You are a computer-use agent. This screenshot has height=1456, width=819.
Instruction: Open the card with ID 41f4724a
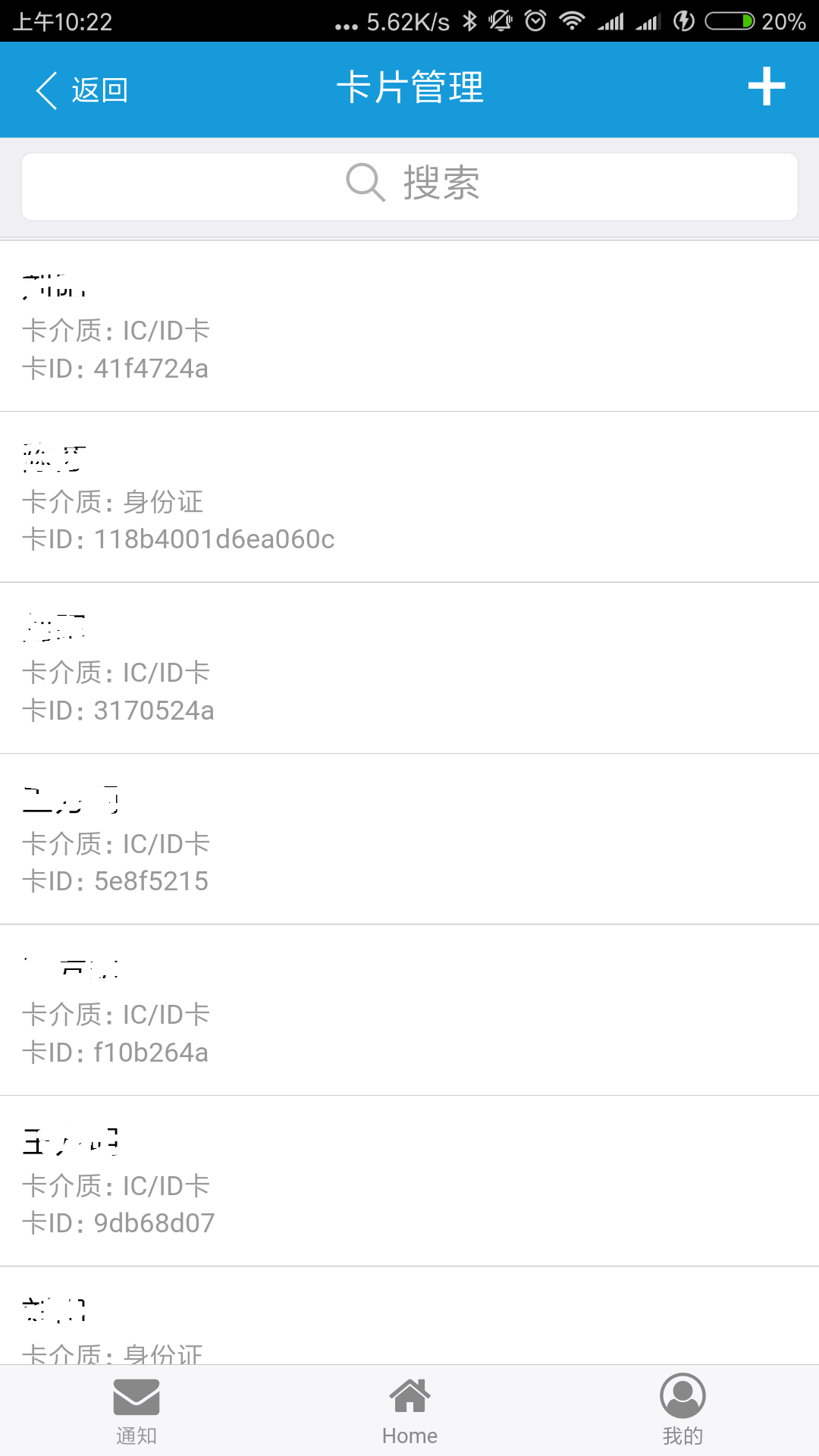click(409, 328)
